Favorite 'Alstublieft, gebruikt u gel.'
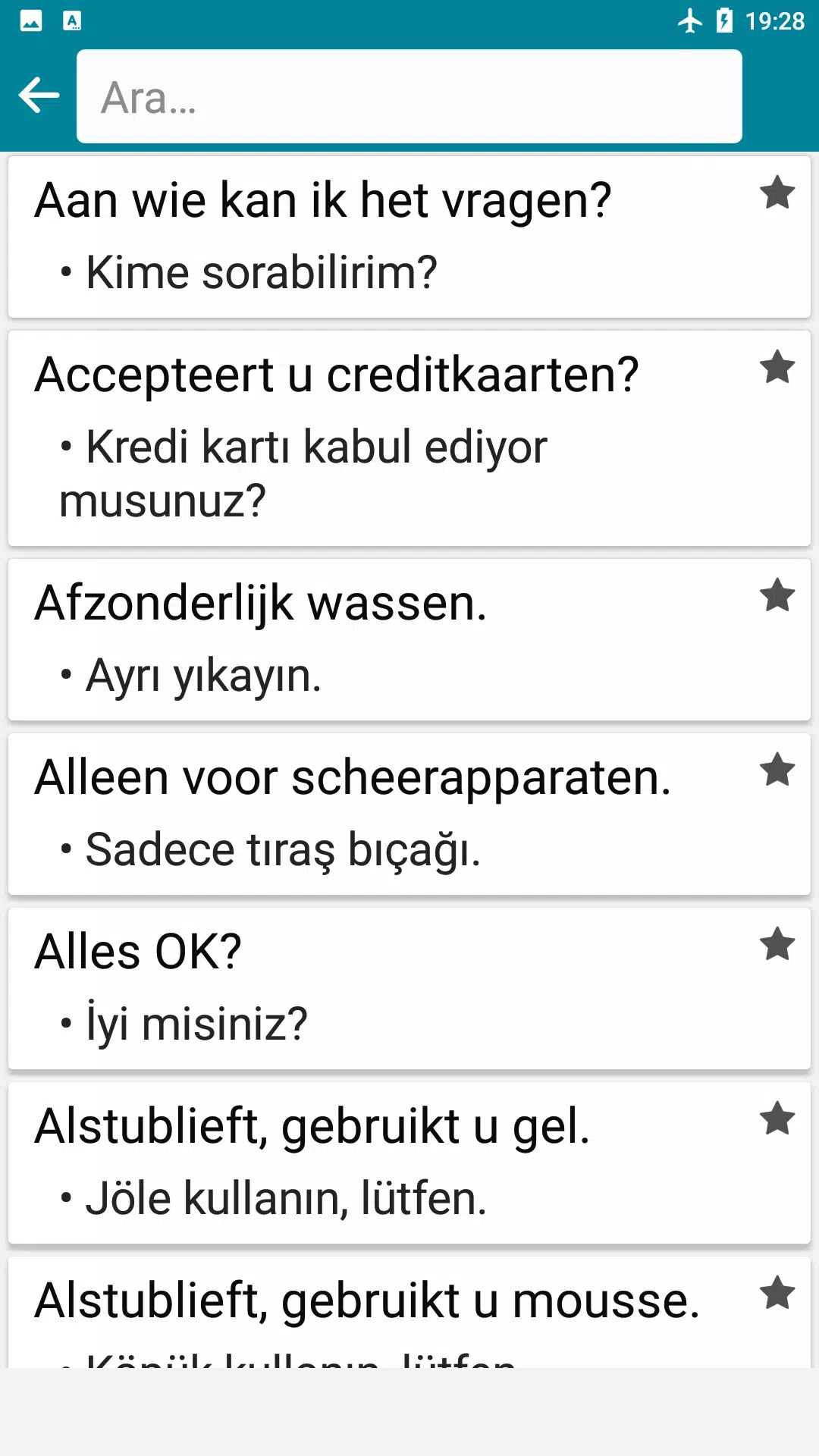The height and width of the screenshot is (1456, 819). pyautogui.click(x=777, y=1119)
